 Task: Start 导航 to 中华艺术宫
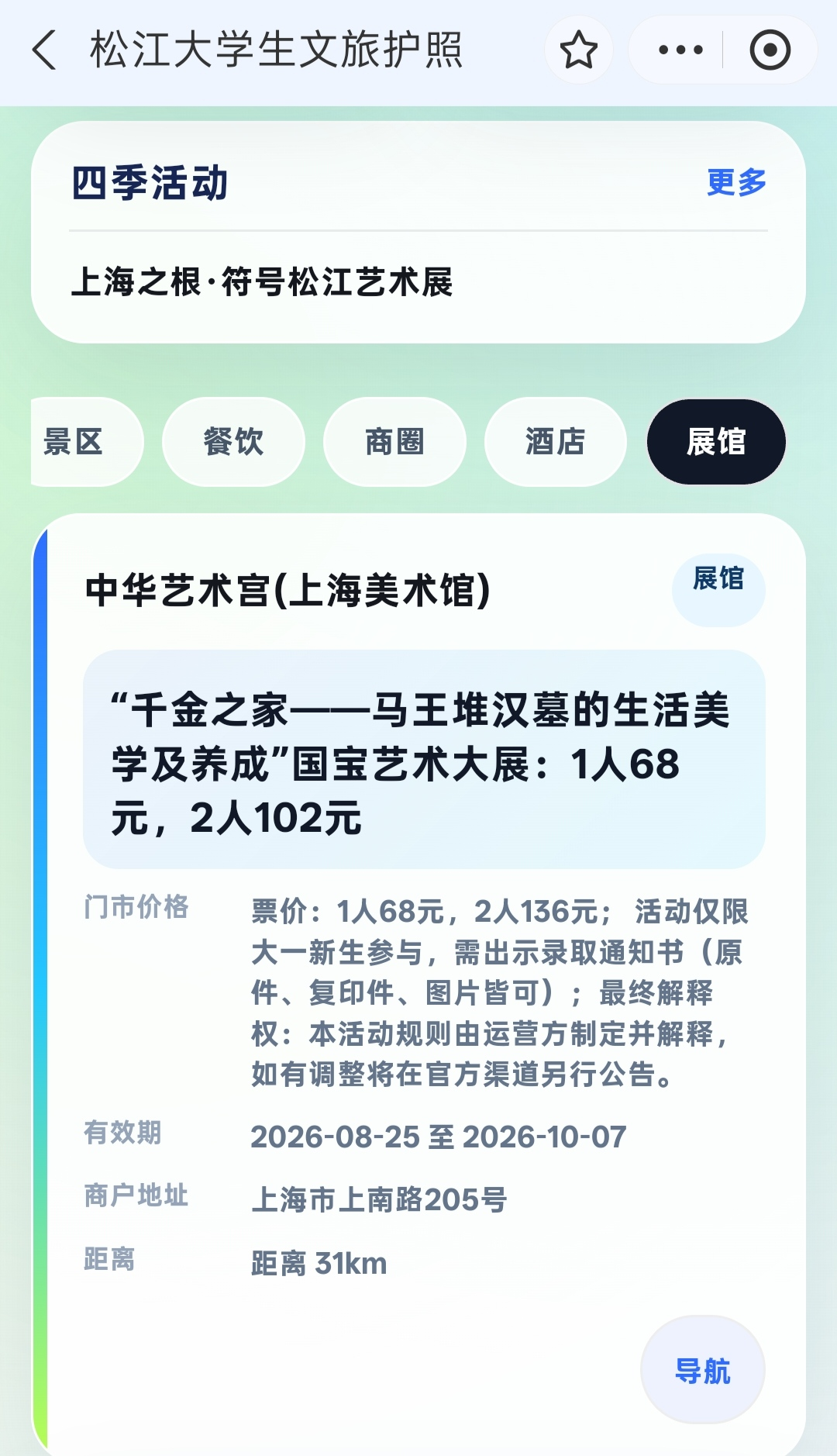tap(702, 1370)
